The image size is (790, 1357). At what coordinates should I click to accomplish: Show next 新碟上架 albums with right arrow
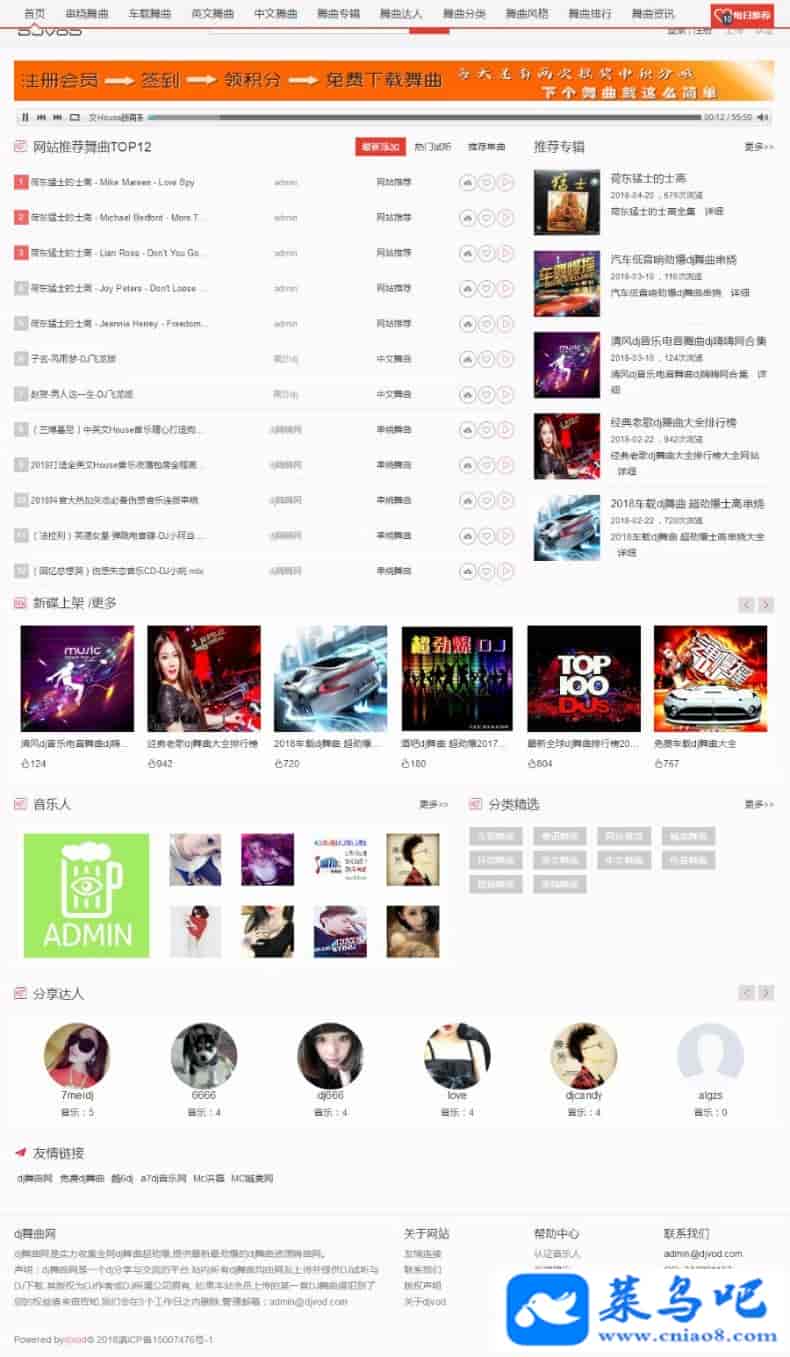766,604
